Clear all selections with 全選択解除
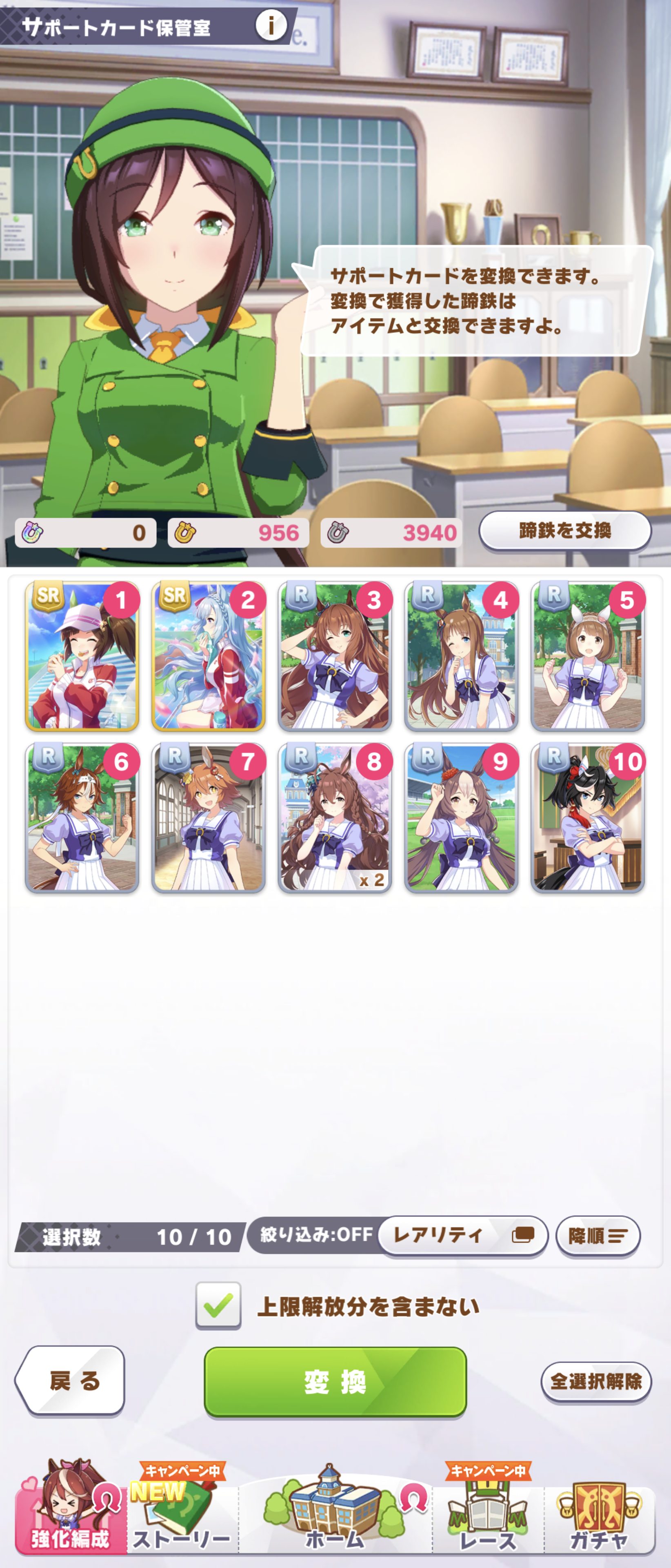The width and height of the screenshot is (671, 1568). pos(595,1381)
